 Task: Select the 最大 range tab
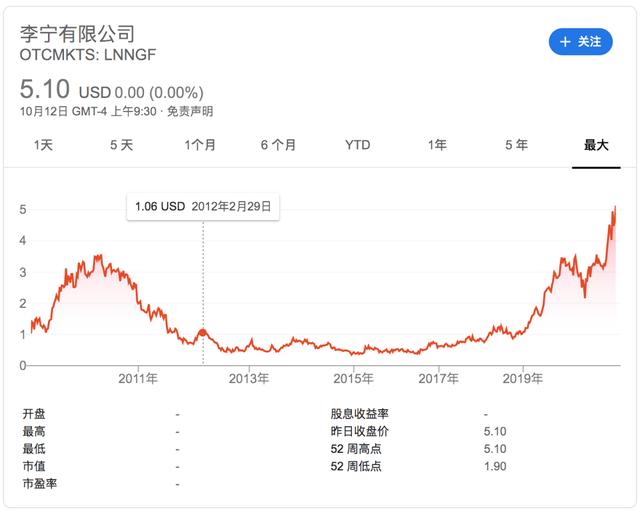(596, 145)
